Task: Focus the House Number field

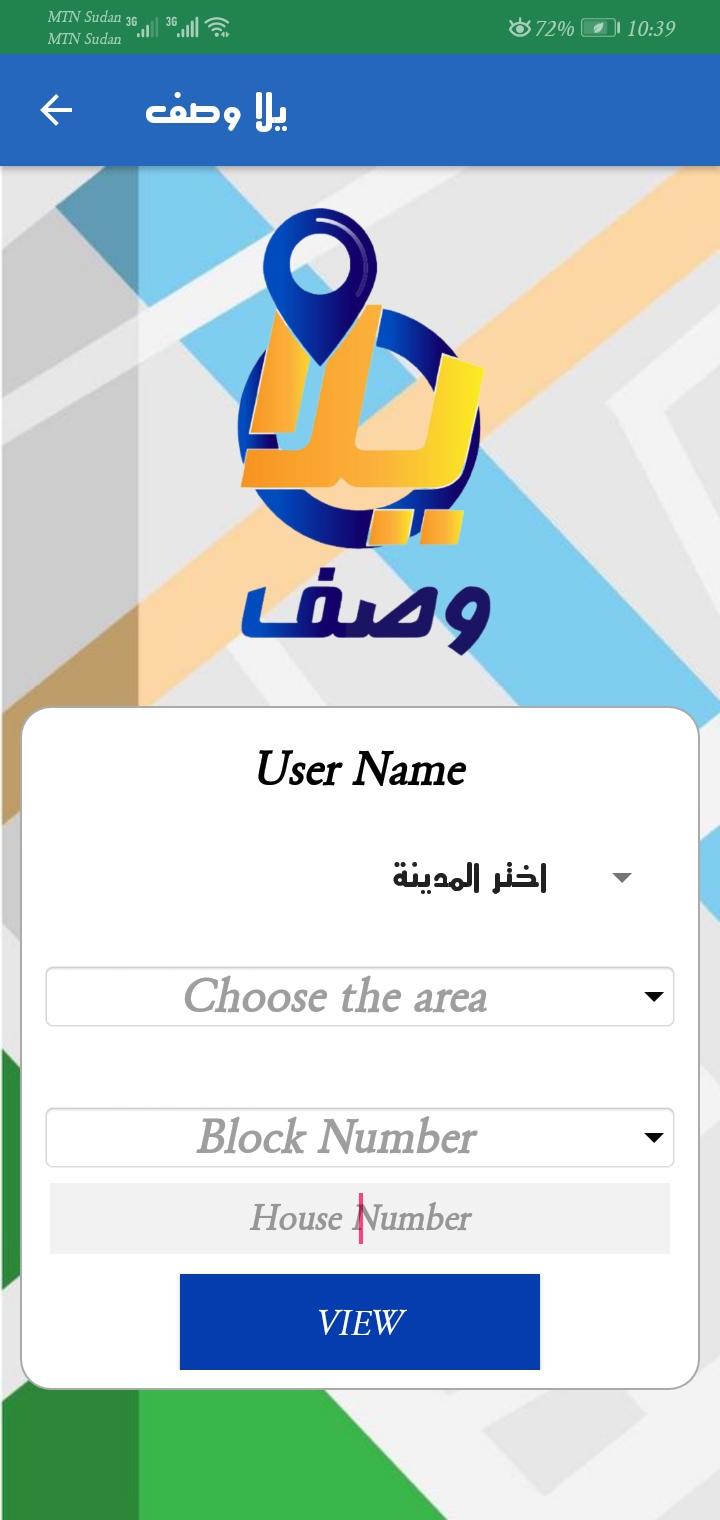Action: pos(360,1218)
